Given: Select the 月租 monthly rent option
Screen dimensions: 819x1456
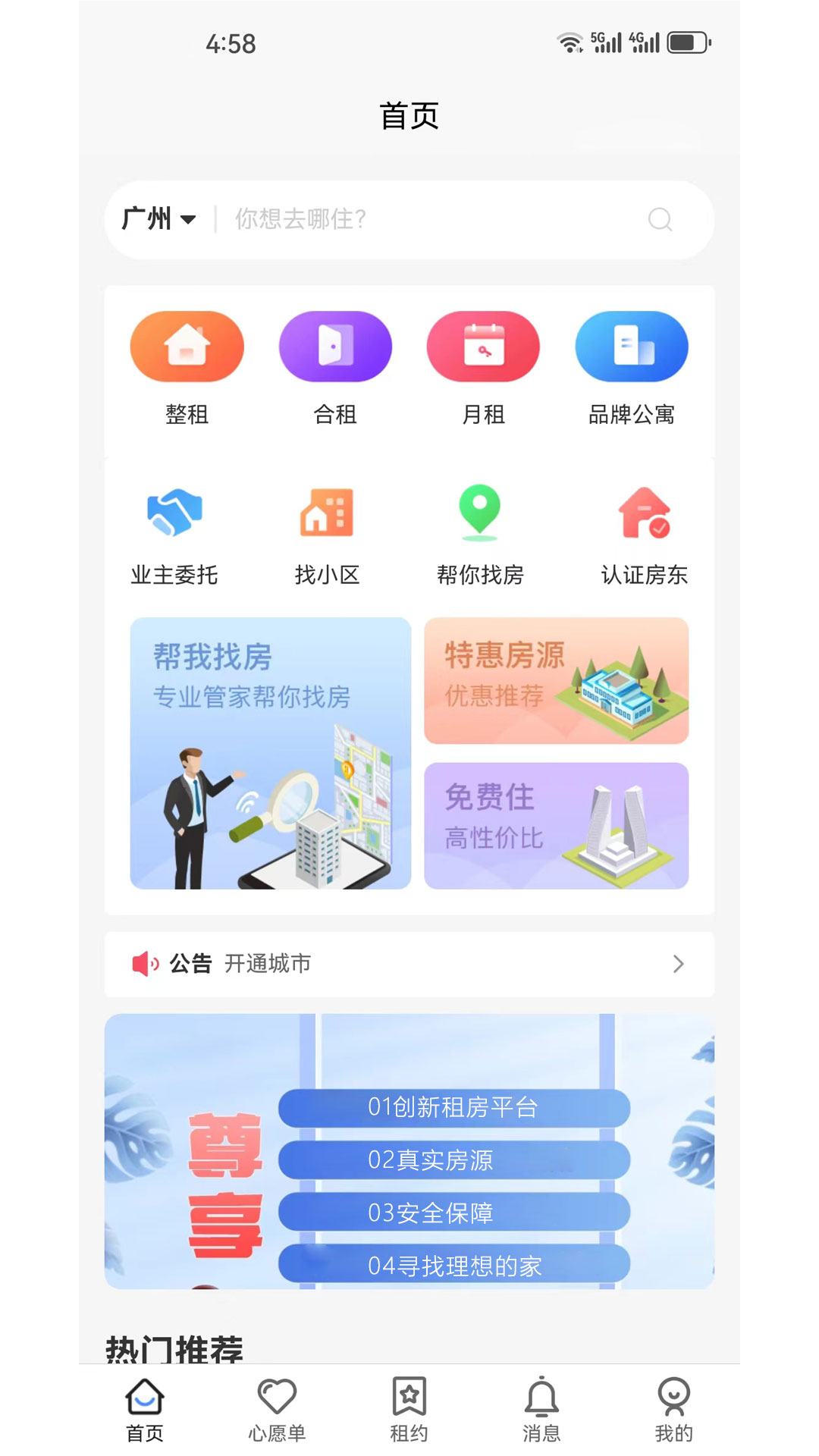Looking at the screenshot, I should pyautogui.click(x=484, y=368).
